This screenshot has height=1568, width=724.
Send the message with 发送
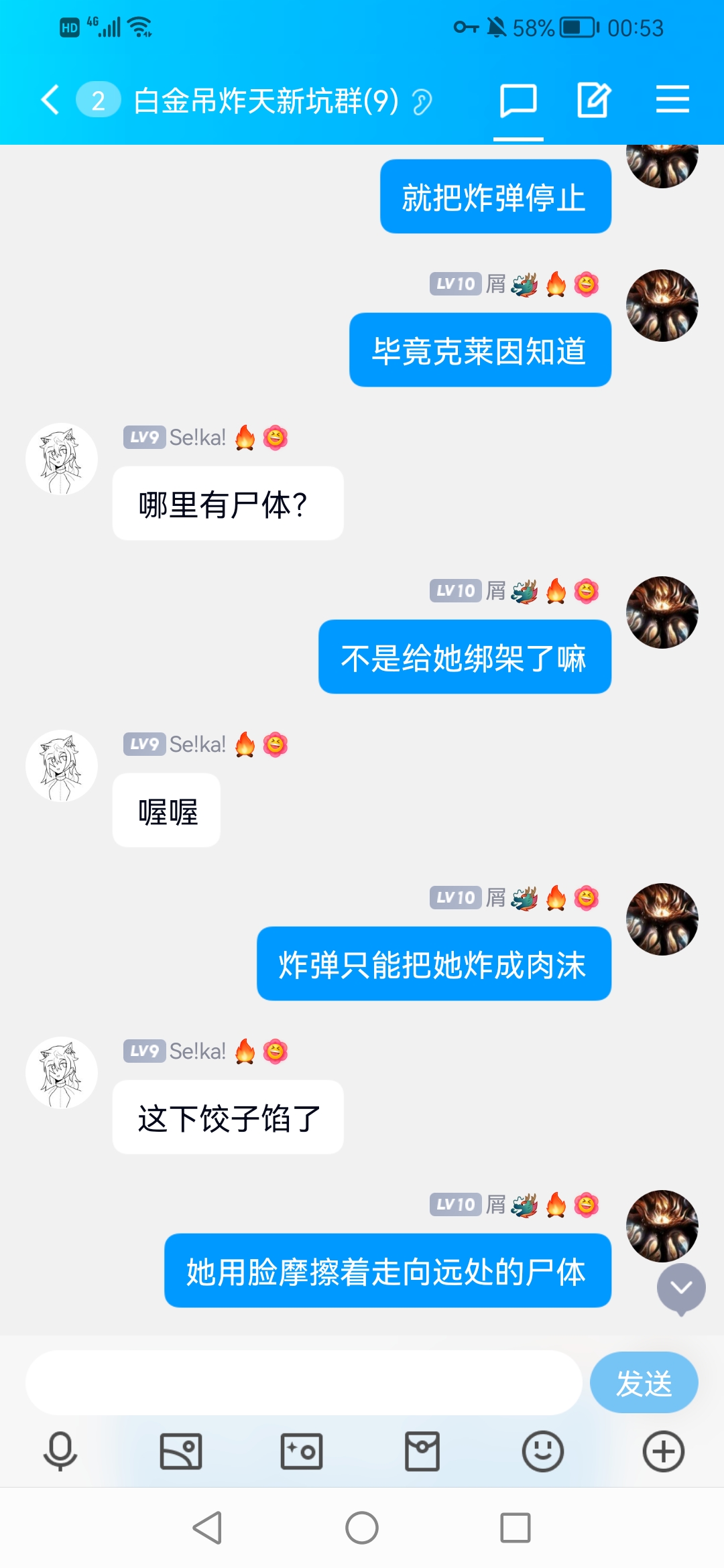[x=644, y=1382]
